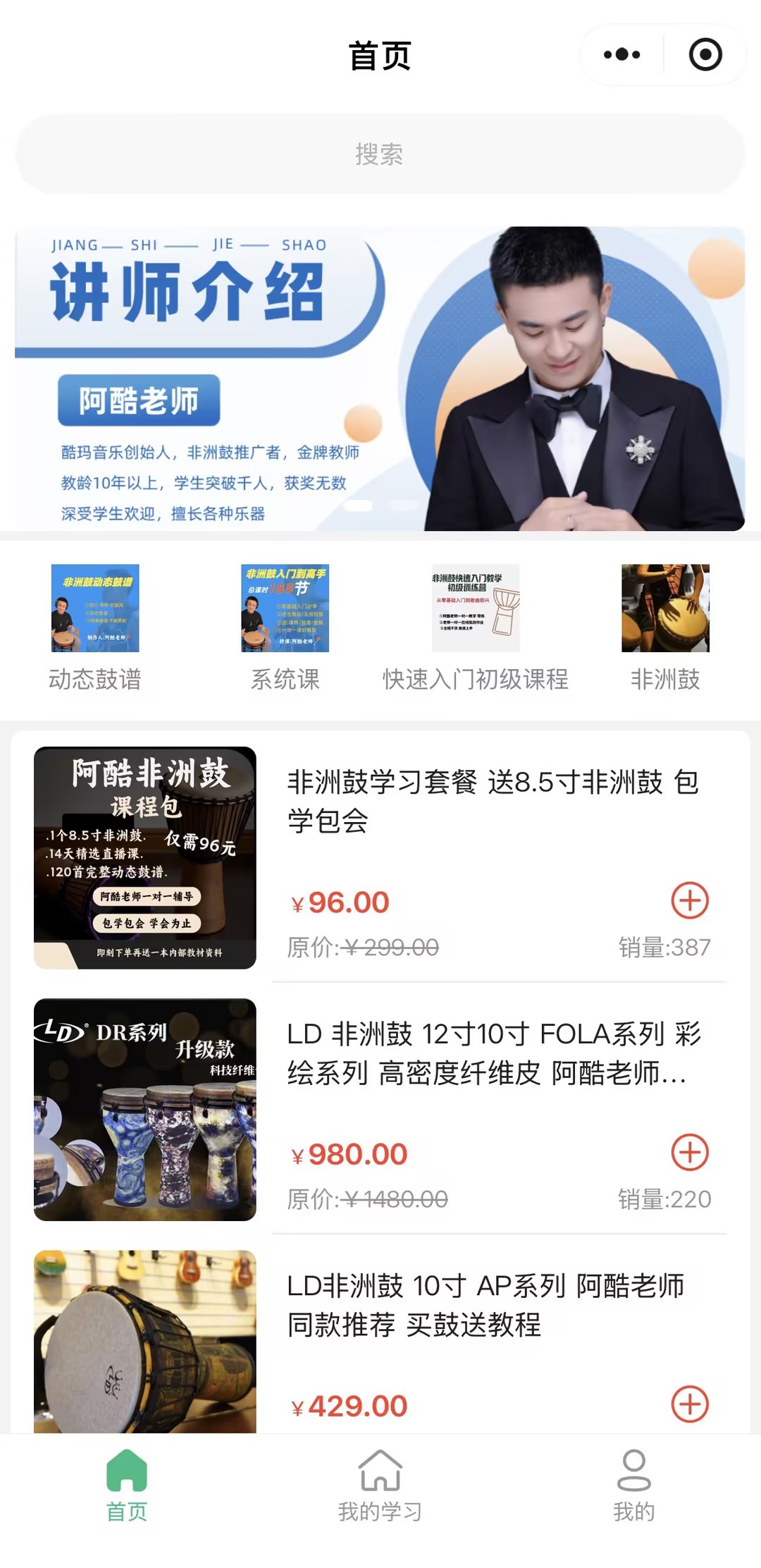This screenshot has width=761, height=1568.
Task: Tap the 搜索 search box
Action: click(380, 154)
